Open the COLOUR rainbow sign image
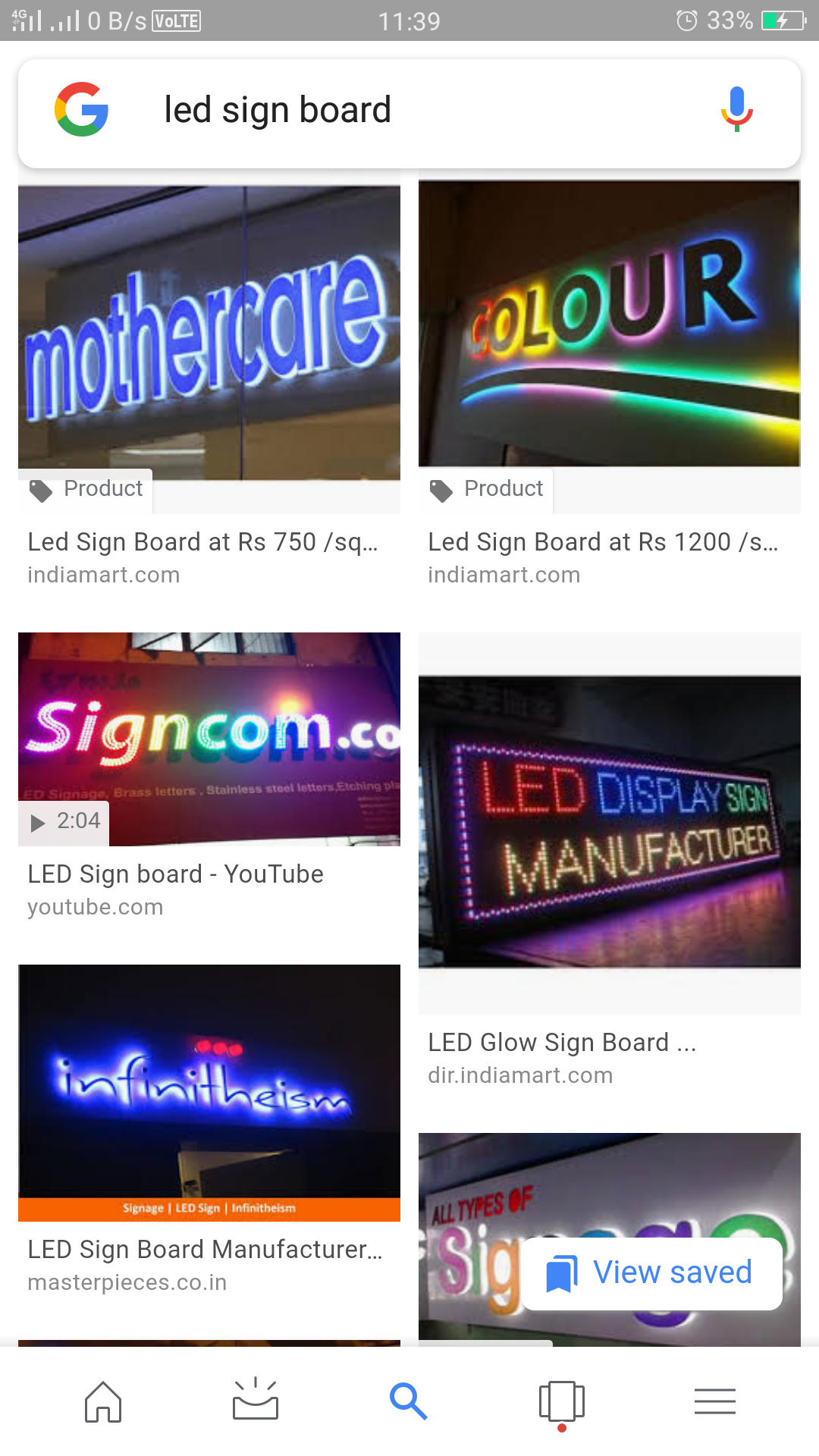Image resolution: width=819 pixels, height=1456 pixels. point(609,323)
